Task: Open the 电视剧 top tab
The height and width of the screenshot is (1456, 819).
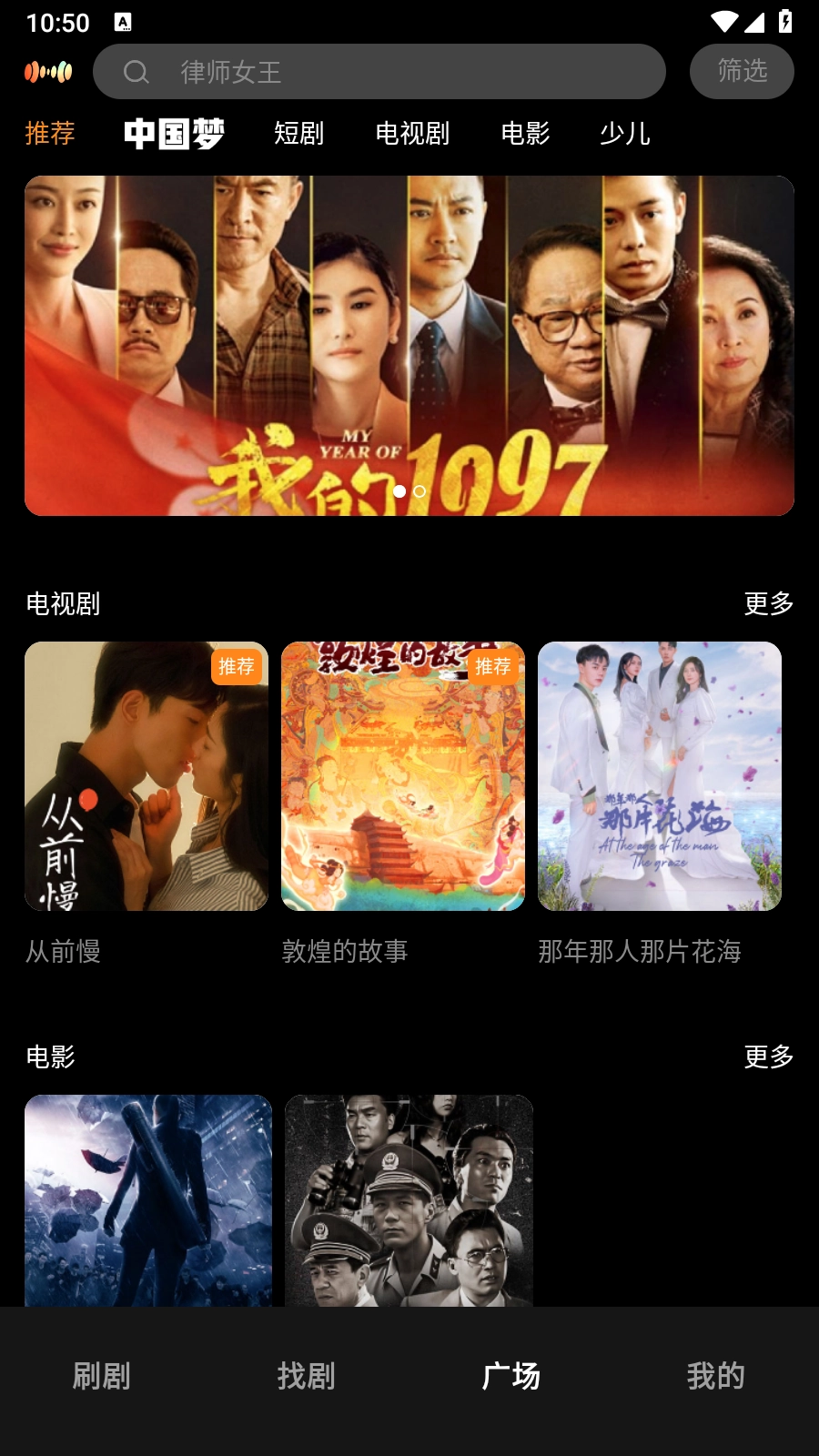Action: pyautogui.click(x=412, y=134)
